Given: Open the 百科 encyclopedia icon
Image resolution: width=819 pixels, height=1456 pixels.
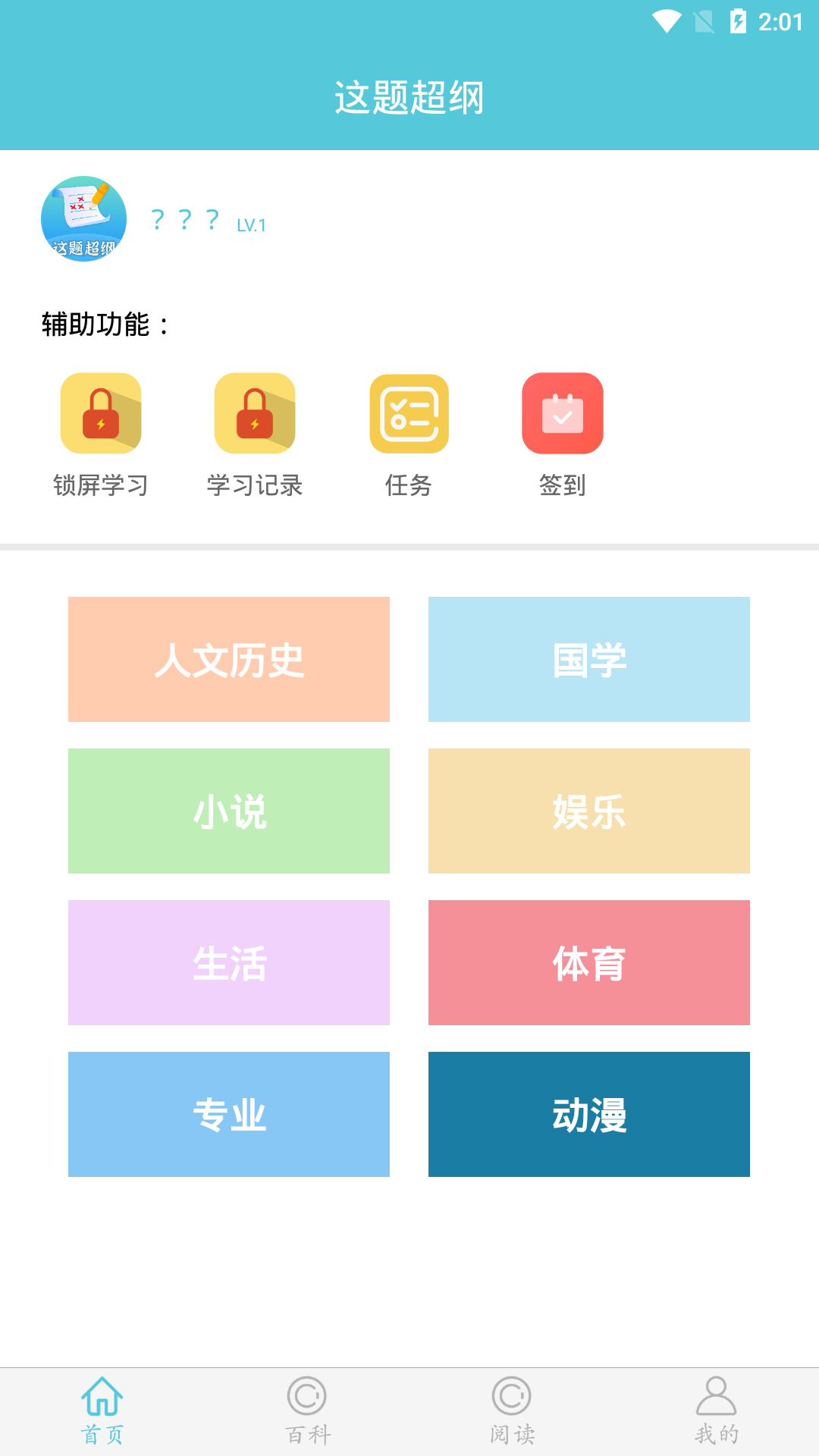Looking at the screenshot, I should [x=307, y=1407].
